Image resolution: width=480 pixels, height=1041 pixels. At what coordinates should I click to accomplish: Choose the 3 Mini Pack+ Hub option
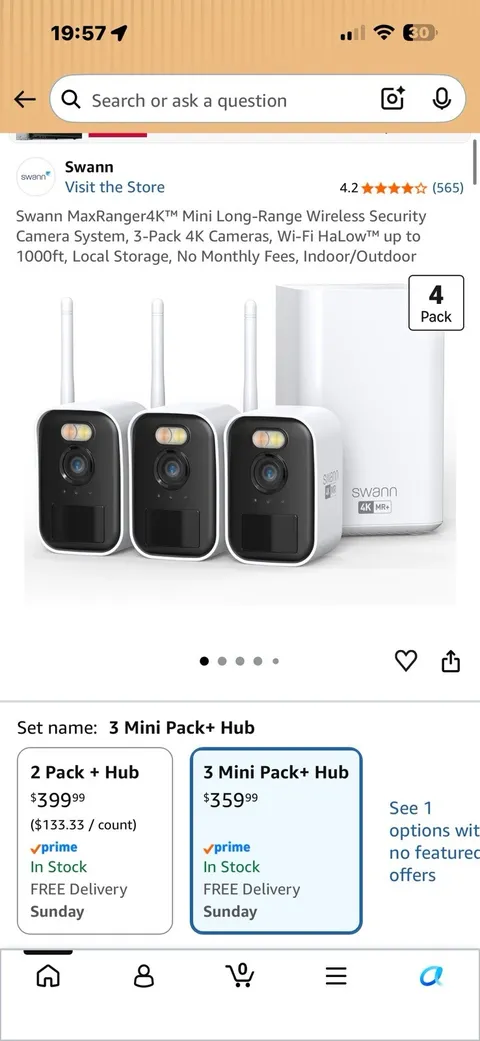click(276, 841)
